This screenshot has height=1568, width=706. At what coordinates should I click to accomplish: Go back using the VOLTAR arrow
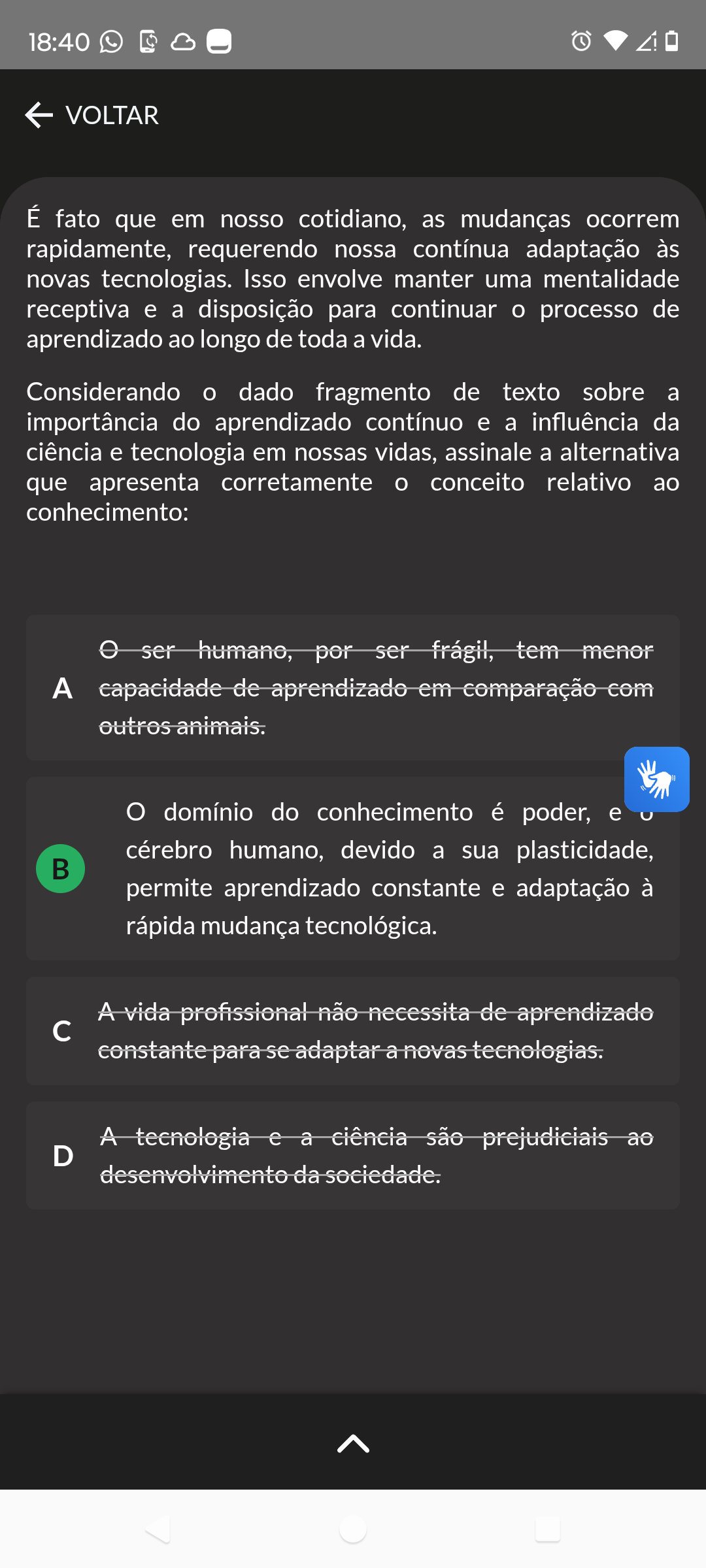pyautogui.click(x=92, y=115)
